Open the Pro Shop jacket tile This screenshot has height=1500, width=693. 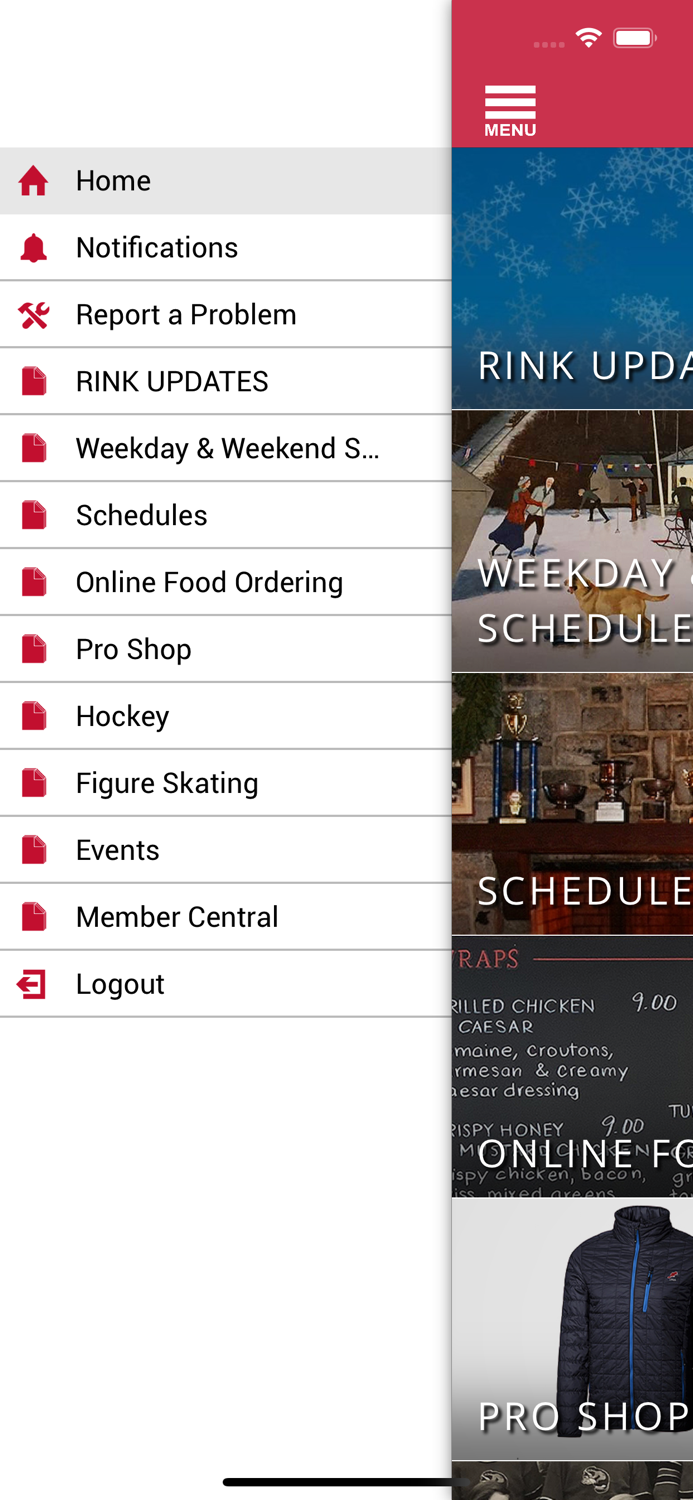(572, 1330)
